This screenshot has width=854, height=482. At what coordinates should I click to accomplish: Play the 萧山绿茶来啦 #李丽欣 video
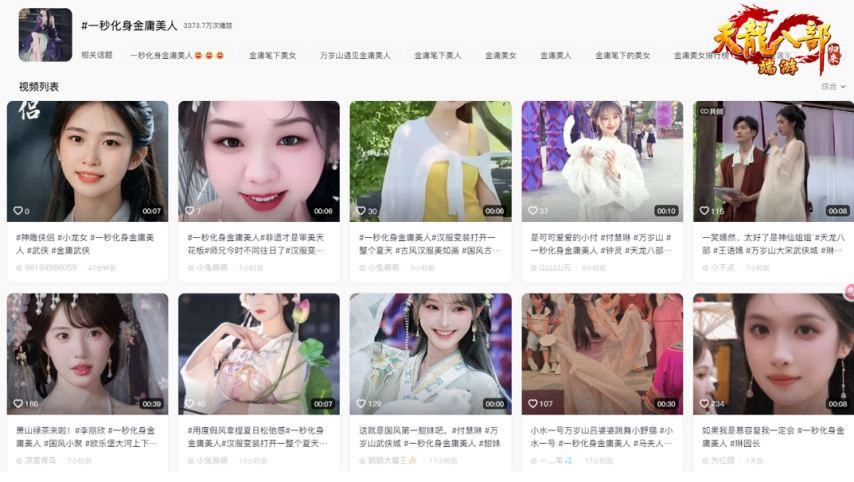pyautogui.click(x=88, y=354)
